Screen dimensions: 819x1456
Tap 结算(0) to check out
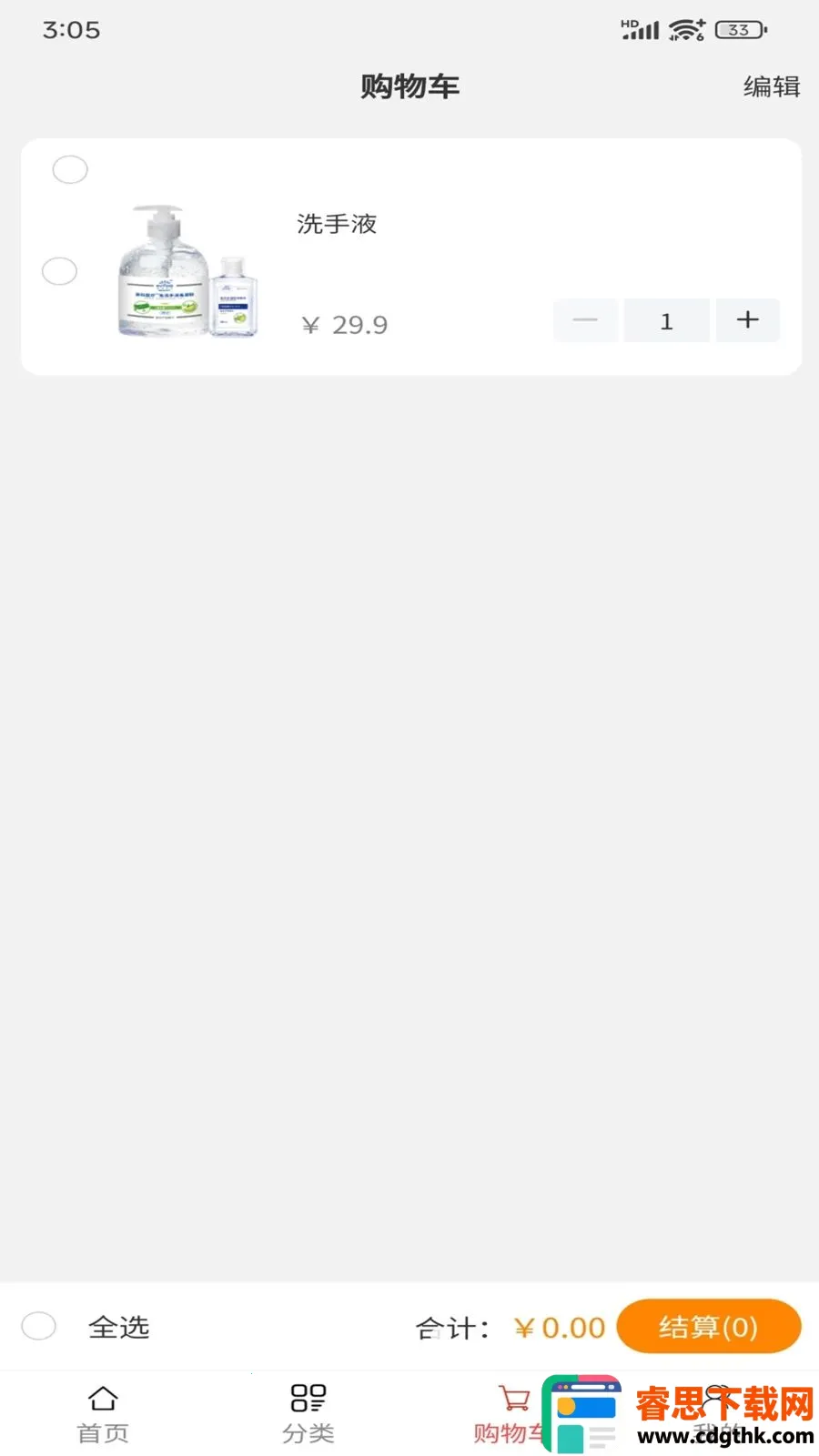tap(709, 1327)
